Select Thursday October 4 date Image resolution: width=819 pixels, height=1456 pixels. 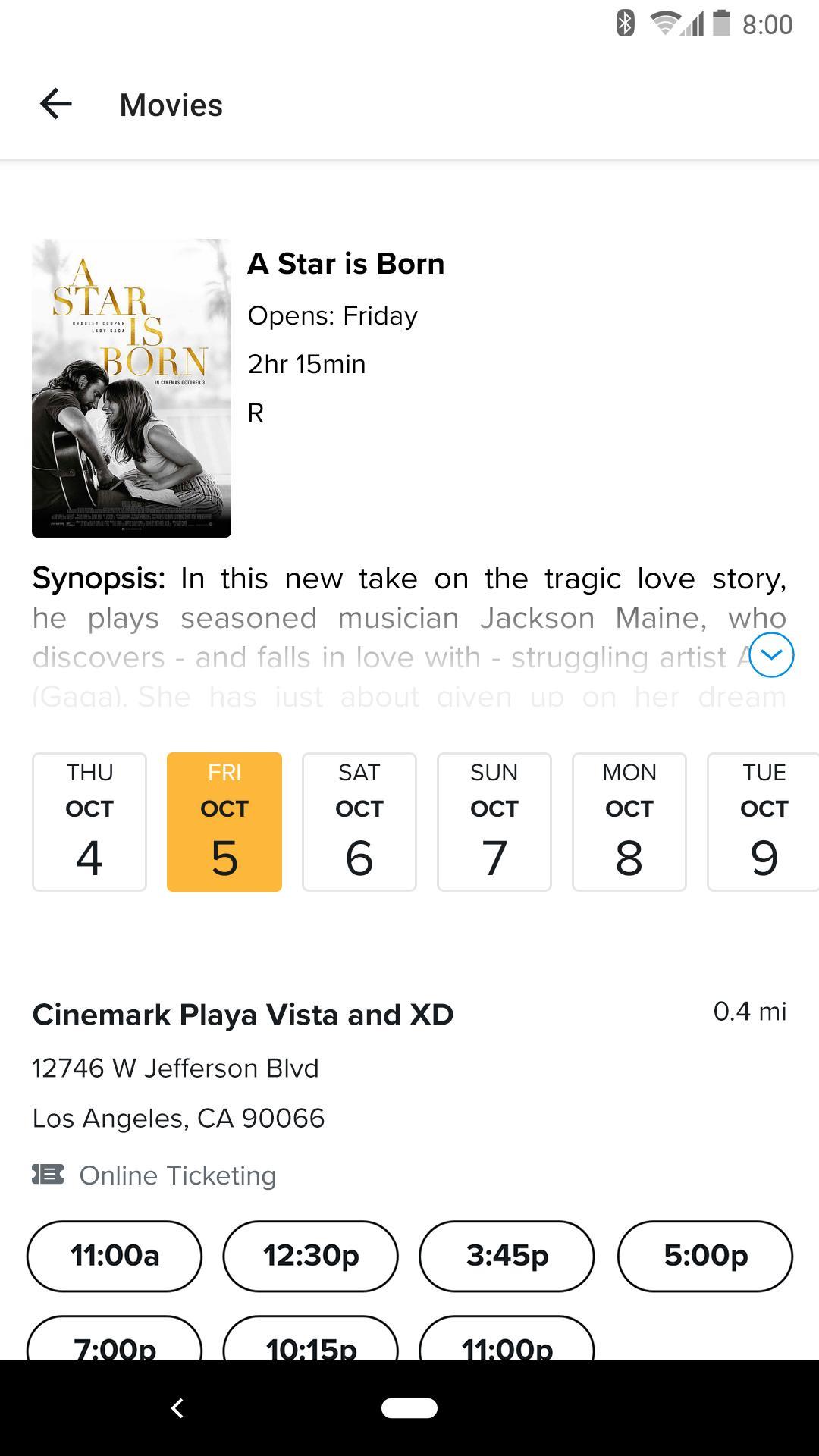click(89, 821)
